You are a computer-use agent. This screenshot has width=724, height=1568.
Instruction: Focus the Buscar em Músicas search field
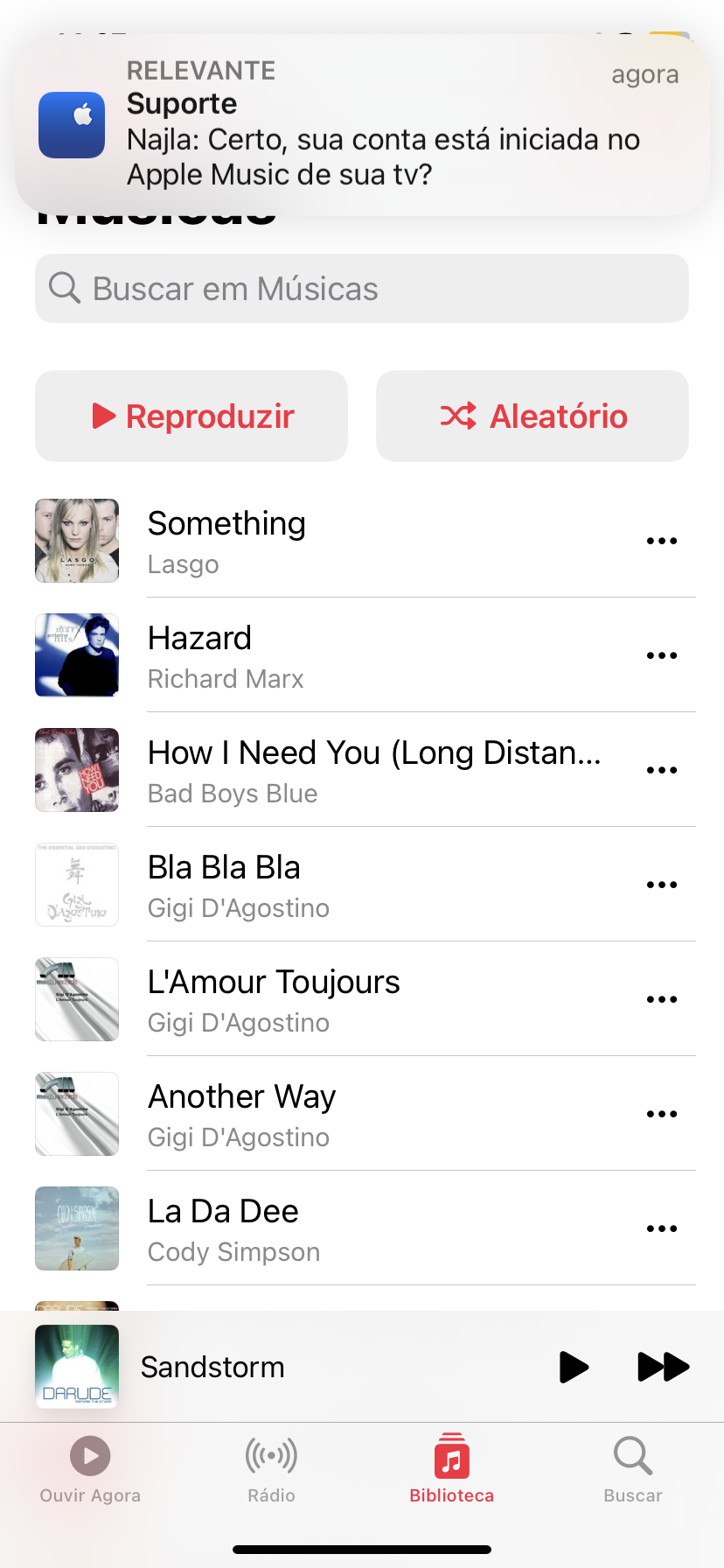tap(362, 289)
